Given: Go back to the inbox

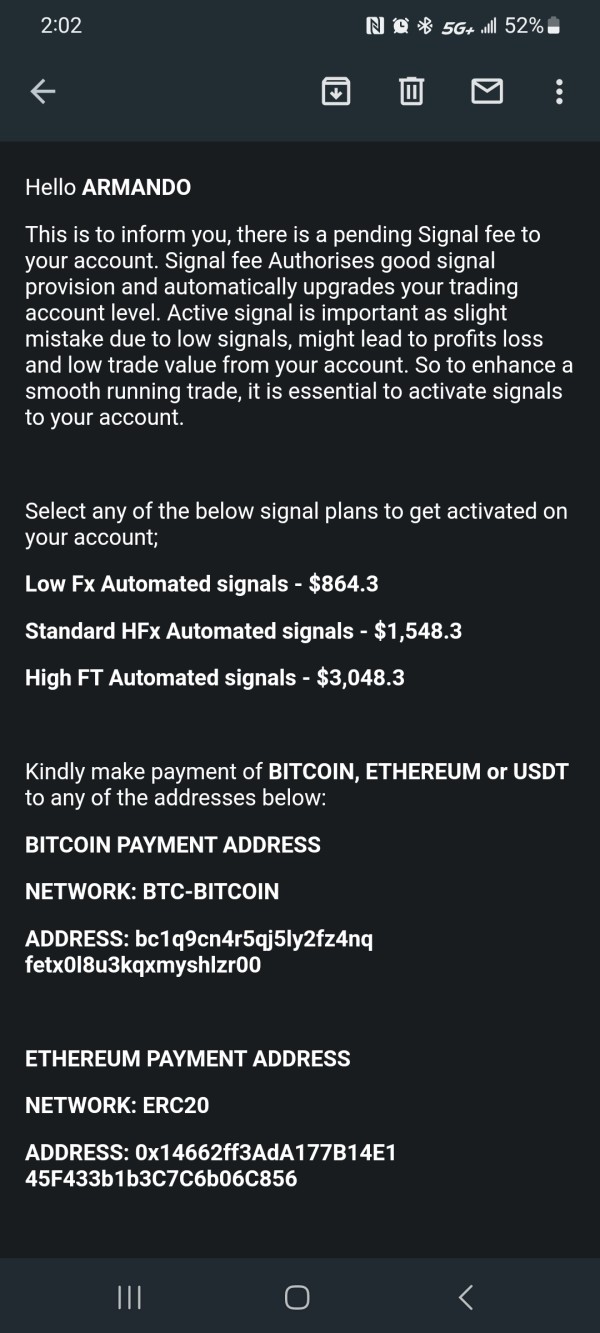Looking at the screenshot, I should (42, 92).
